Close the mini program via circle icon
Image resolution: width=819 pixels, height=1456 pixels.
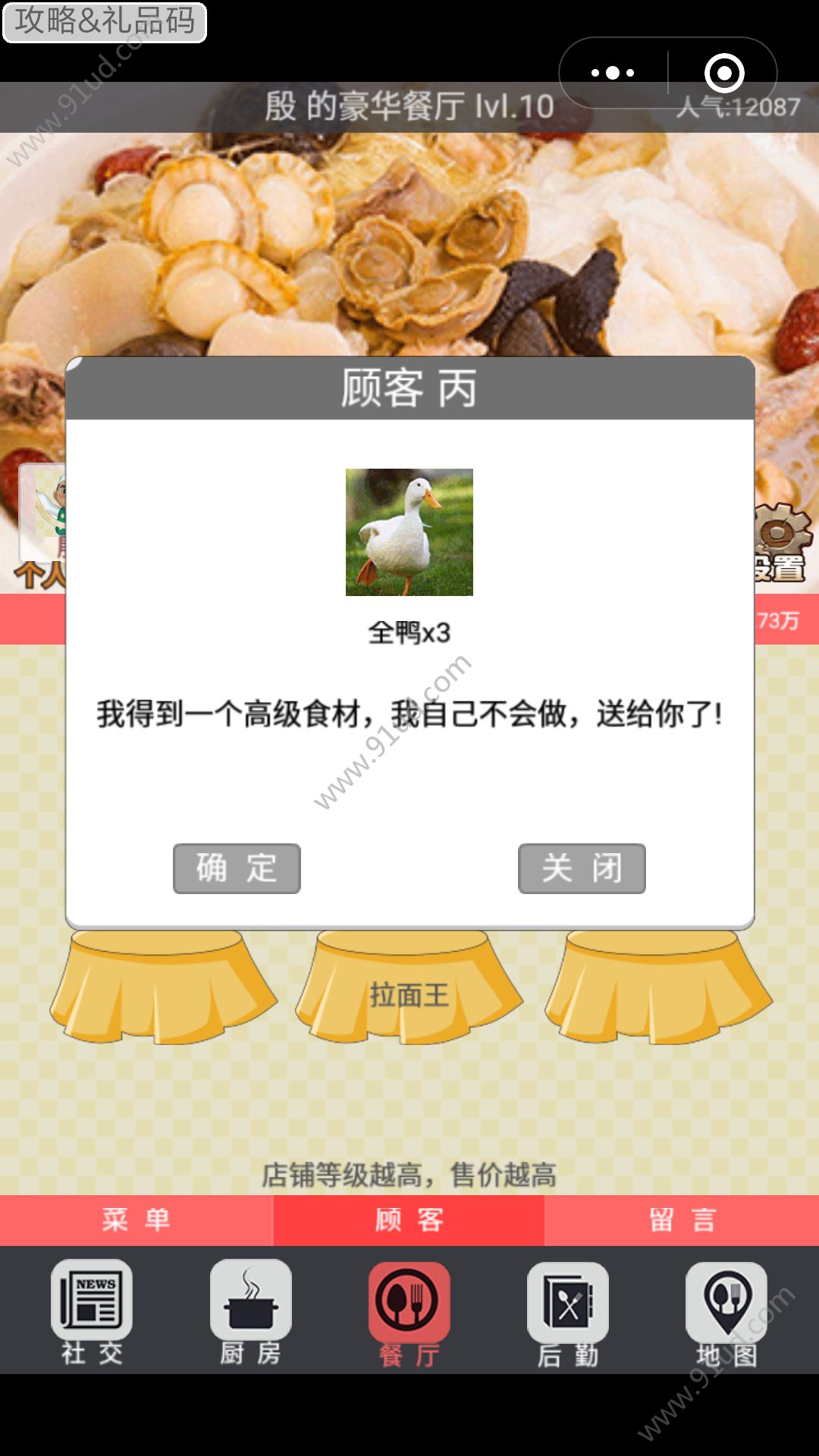(723, 73)
